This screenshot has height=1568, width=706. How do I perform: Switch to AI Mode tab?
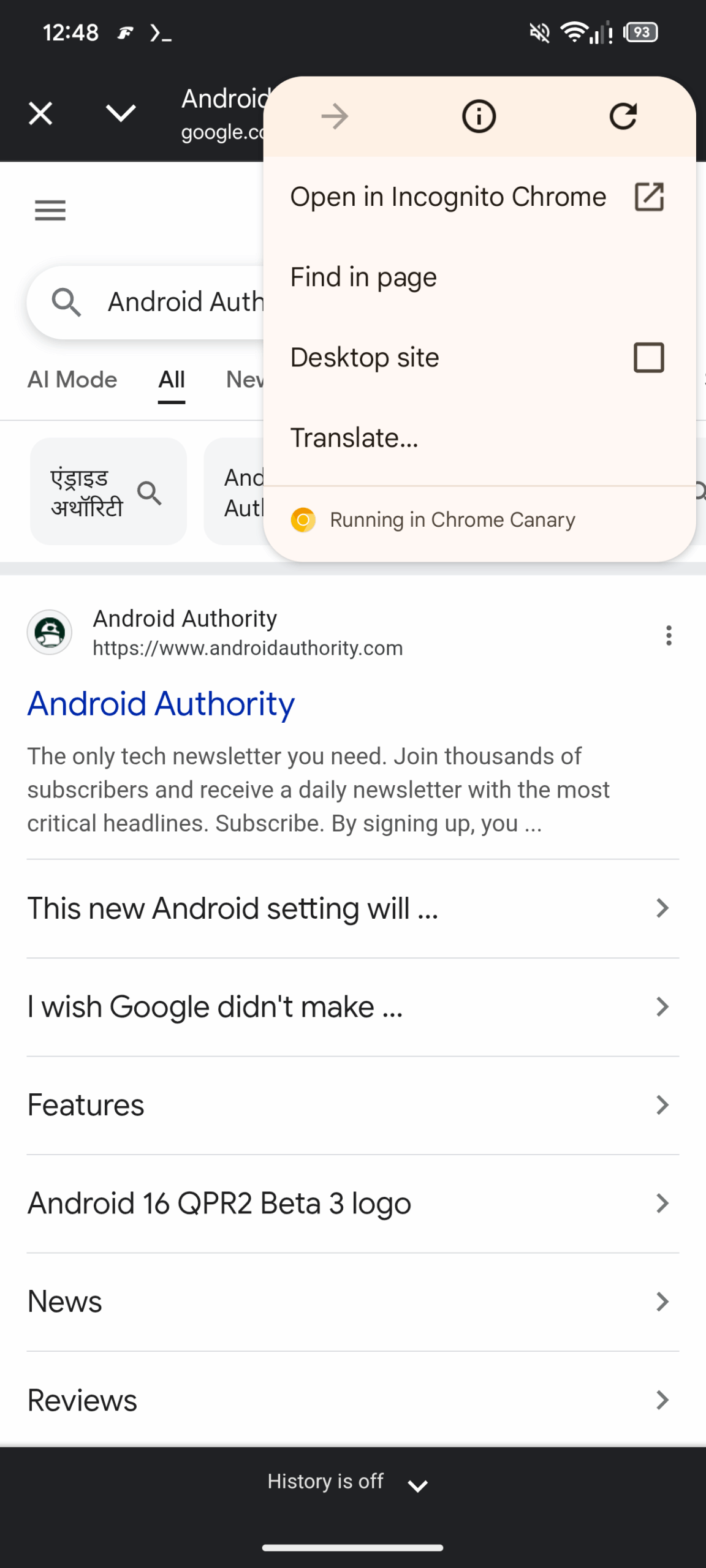point(72,380)
